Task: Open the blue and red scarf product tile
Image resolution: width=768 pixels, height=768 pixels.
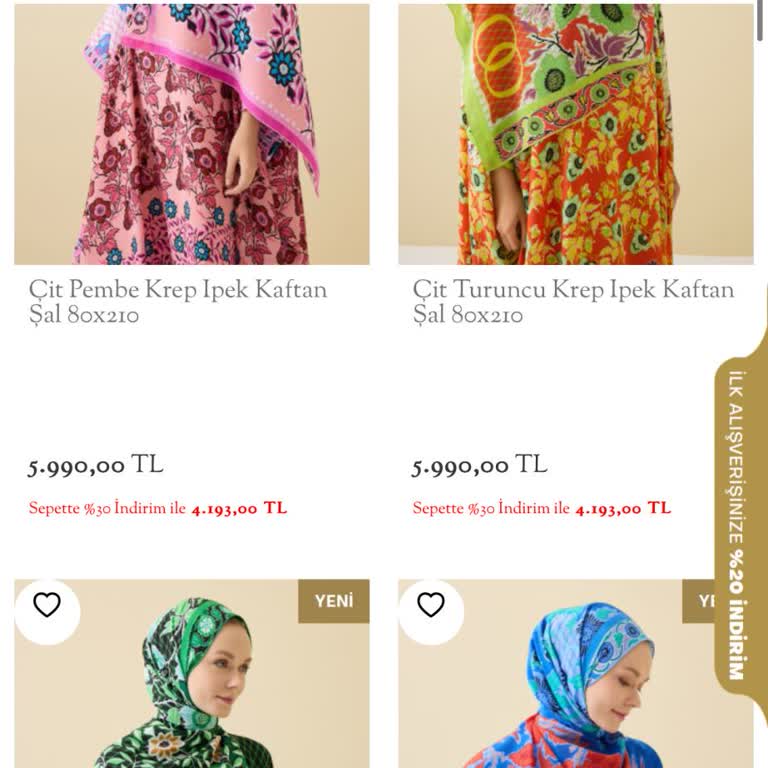Action: pyautogui.click(x=575, y=690)
